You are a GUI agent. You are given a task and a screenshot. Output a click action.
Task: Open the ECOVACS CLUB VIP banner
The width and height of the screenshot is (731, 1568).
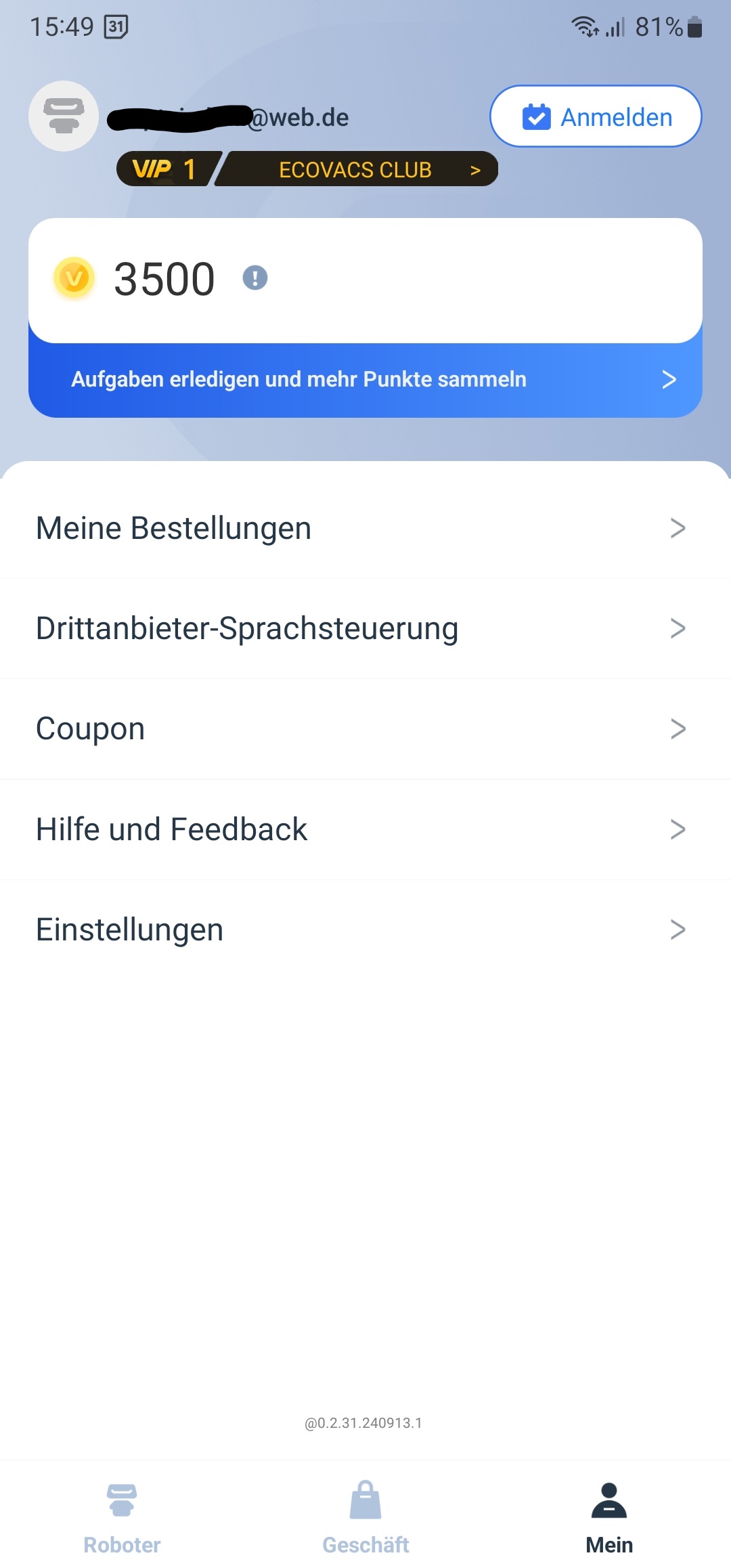[x=307, y=169]
